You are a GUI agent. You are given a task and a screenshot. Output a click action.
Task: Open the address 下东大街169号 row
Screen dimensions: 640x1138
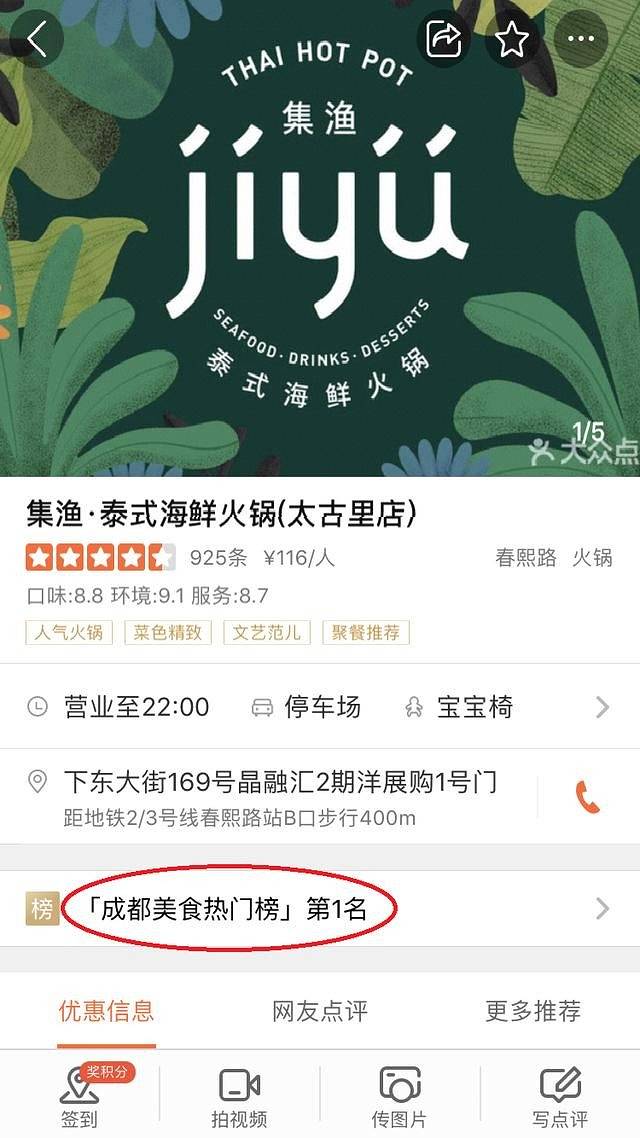point(280,797)
